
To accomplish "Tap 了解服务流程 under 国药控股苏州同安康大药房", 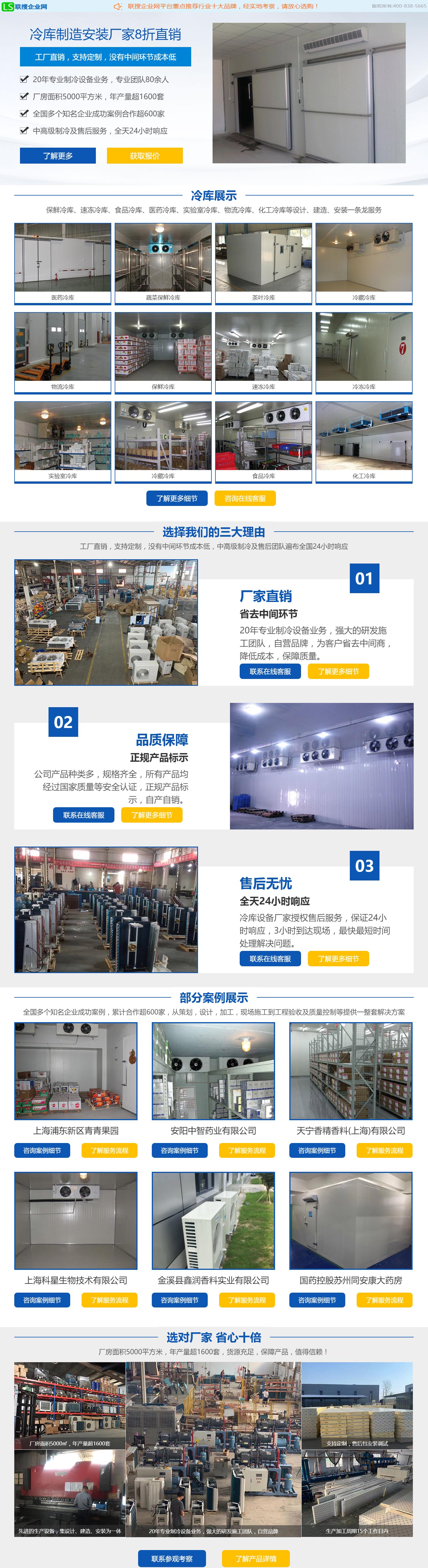I will click(x=385, y=1300).
